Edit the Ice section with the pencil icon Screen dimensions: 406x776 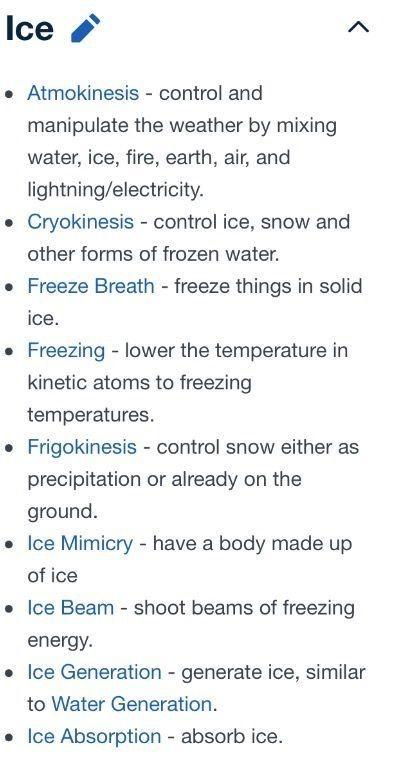click(x=85, y=28)
